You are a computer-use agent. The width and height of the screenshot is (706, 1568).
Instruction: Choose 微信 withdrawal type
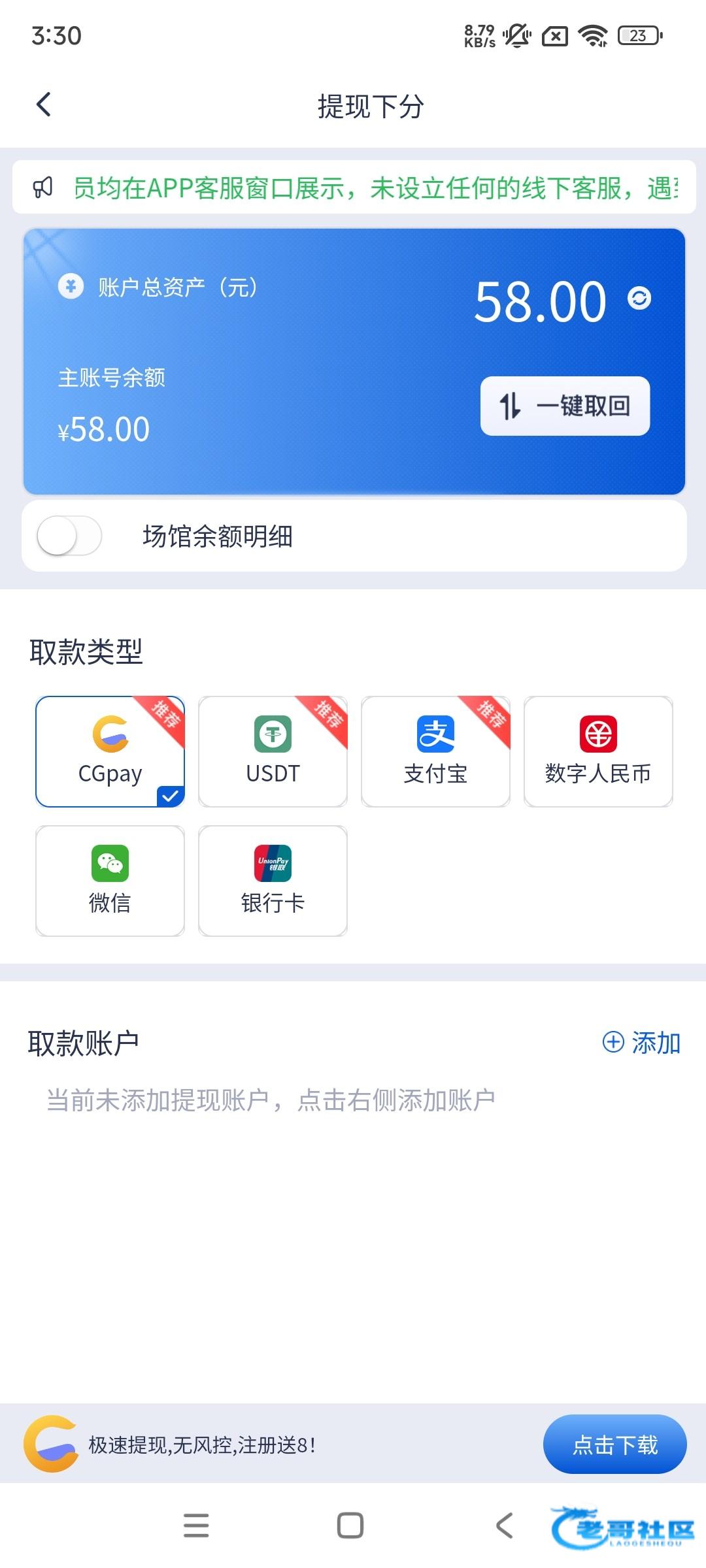110,881
